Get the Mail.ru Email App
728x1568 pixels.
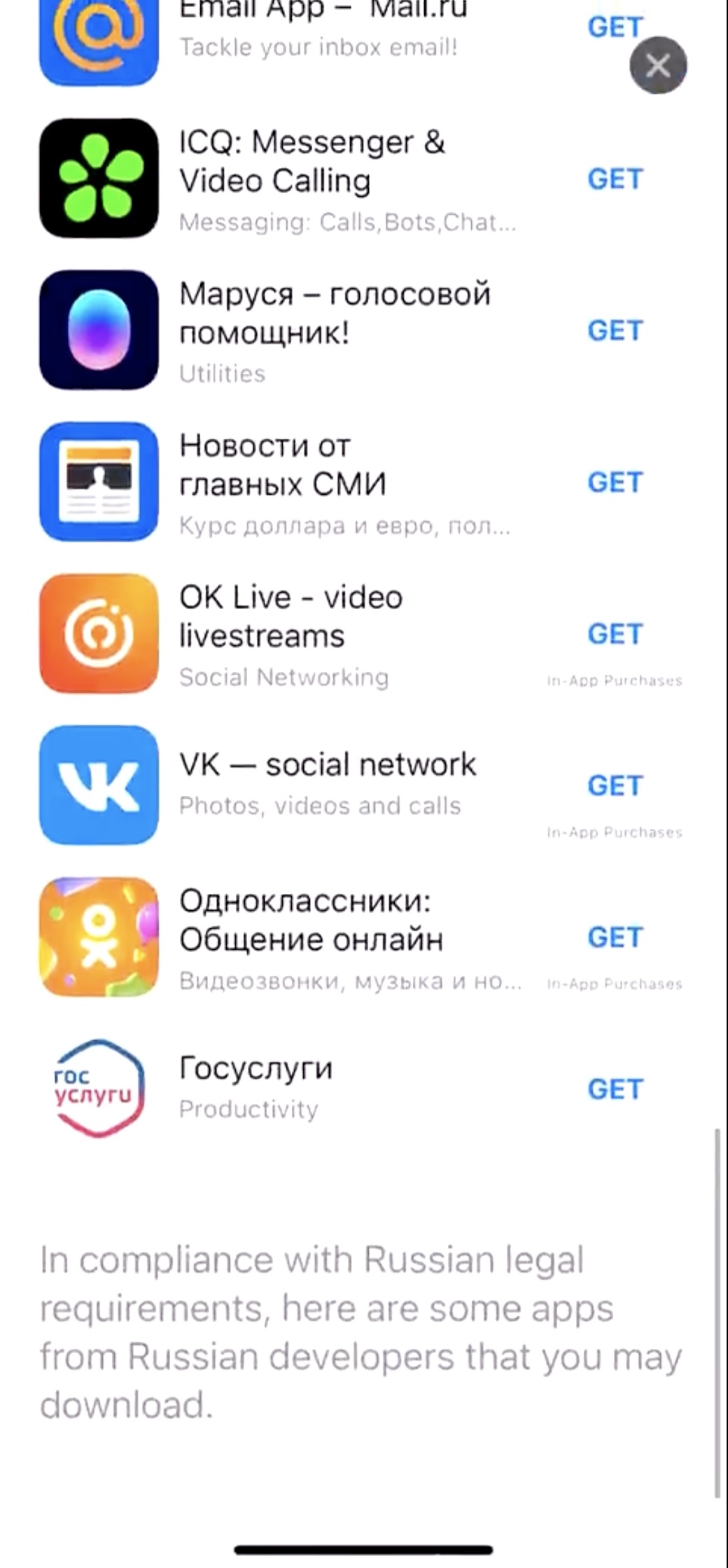click(x=615, y=27)
